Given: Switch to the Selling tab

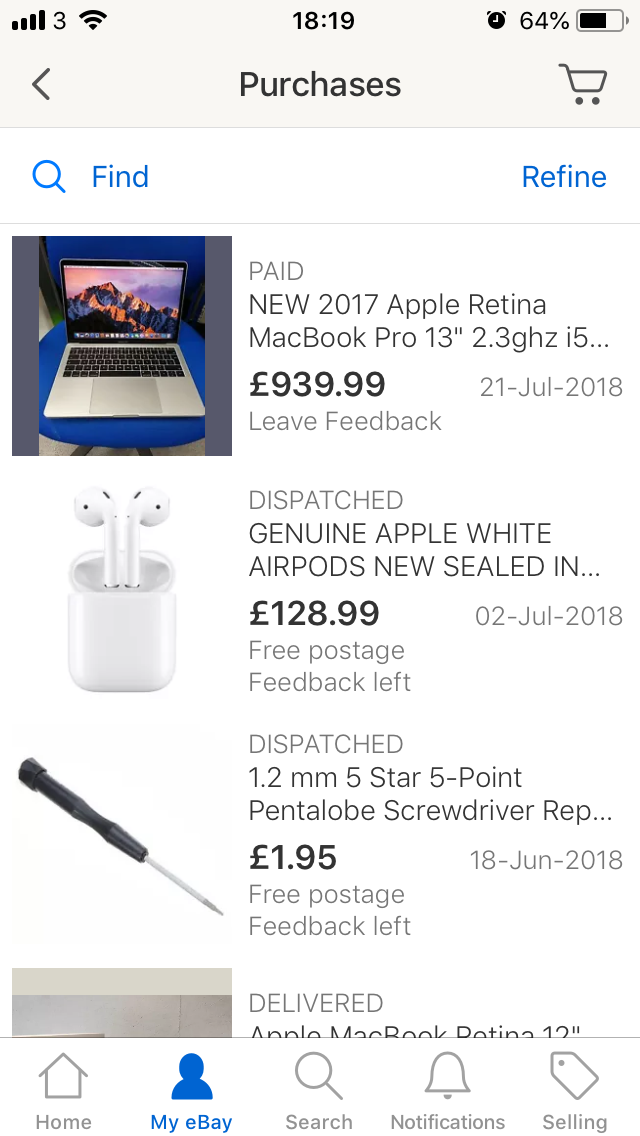Looking at the screenshot, I should pyautogui.click(x=575, y=1092).
